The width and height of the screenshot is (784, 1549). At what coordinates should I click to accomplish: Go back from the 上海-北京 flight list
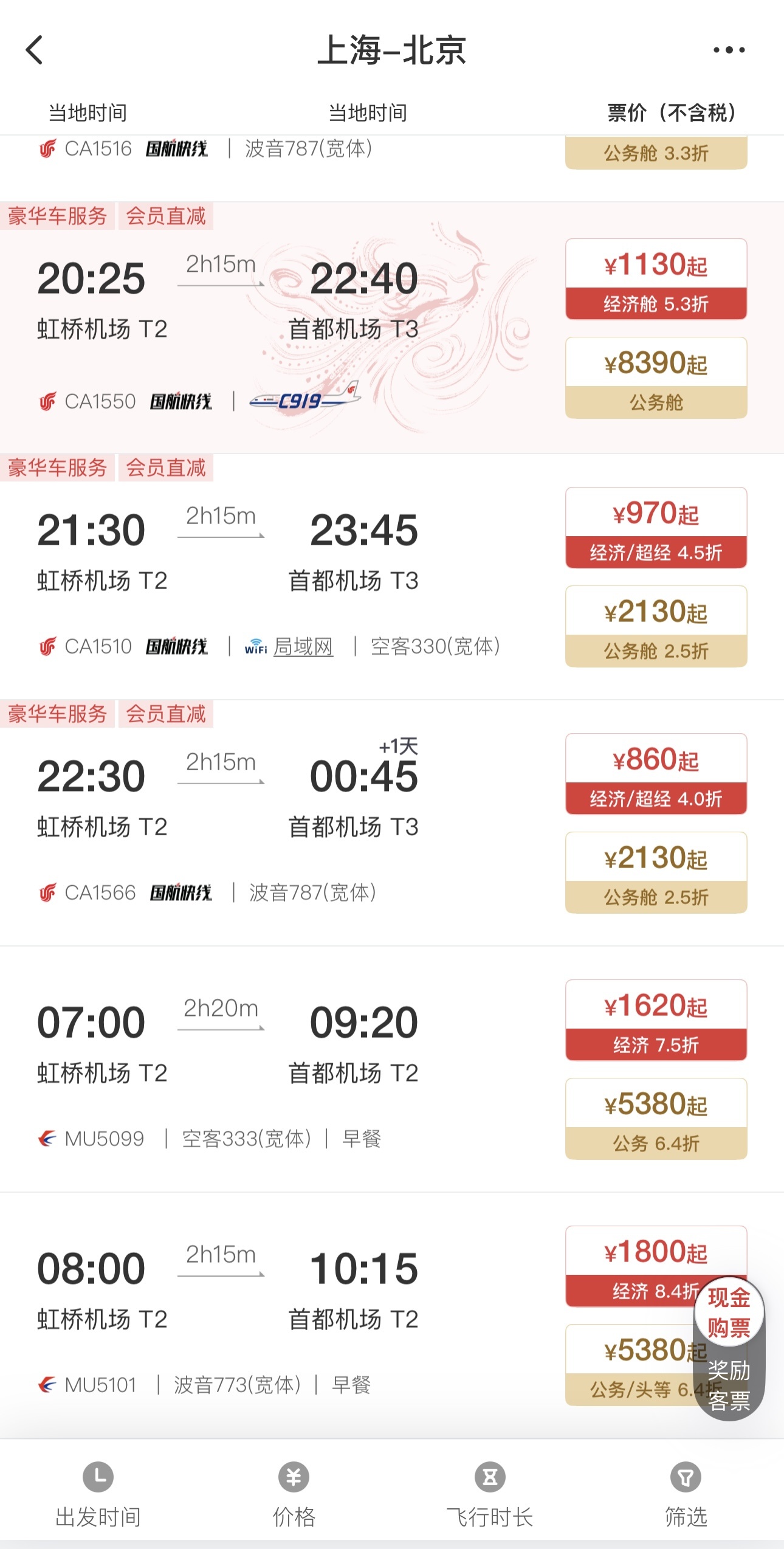point(35,50)
